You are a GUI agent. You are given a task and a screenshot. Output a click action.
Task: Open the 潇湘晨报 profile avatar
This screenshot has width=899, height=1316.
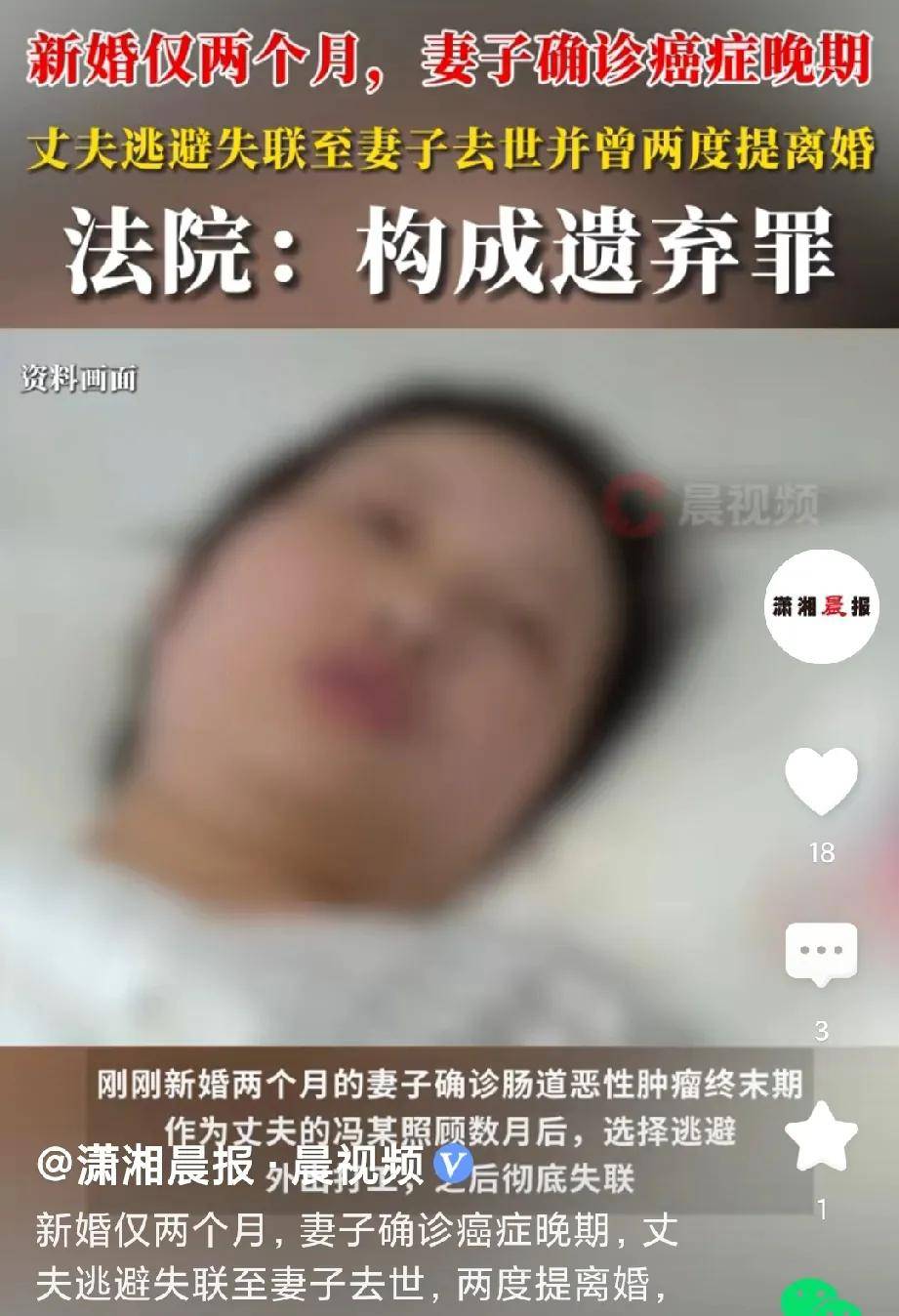coord(821,606)
